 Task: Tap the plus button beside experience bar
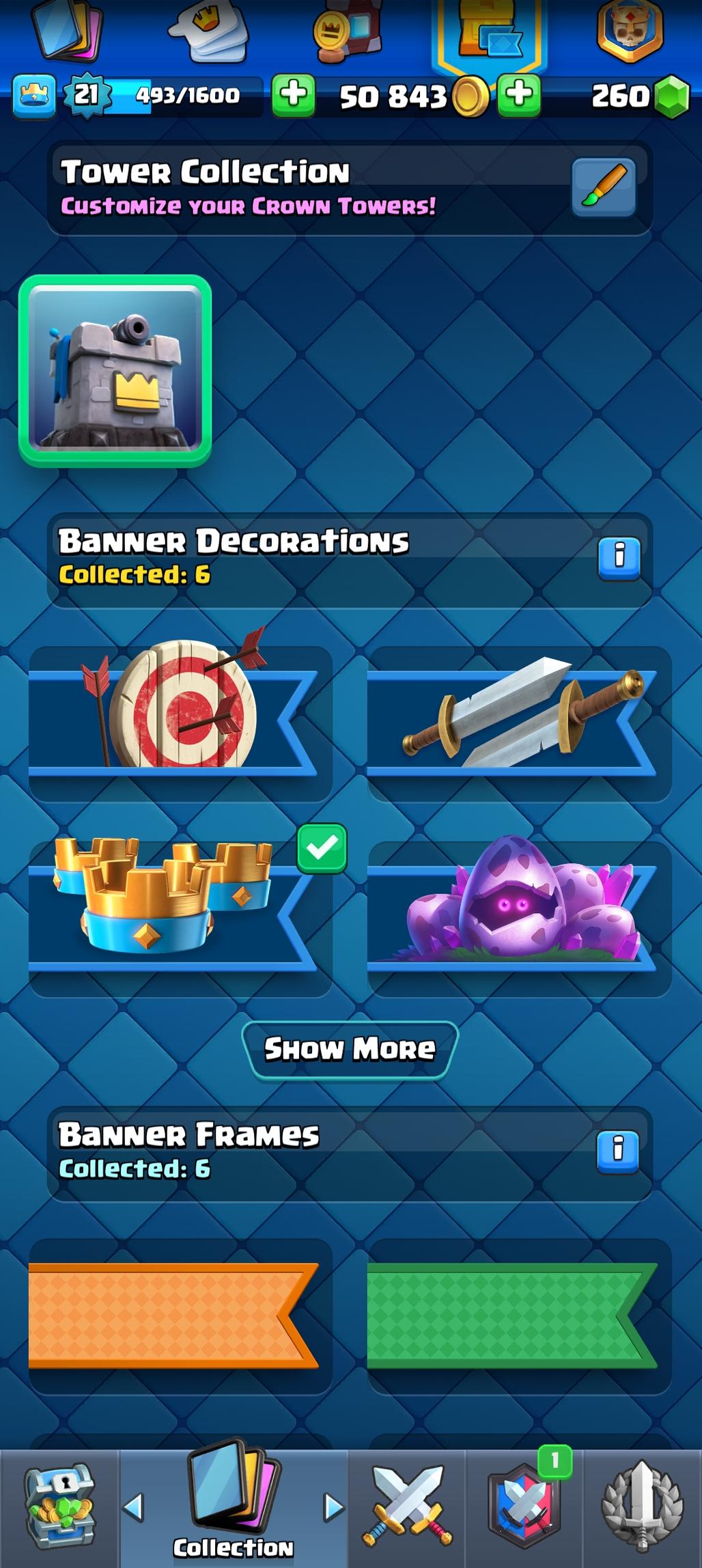click(294, 96)
